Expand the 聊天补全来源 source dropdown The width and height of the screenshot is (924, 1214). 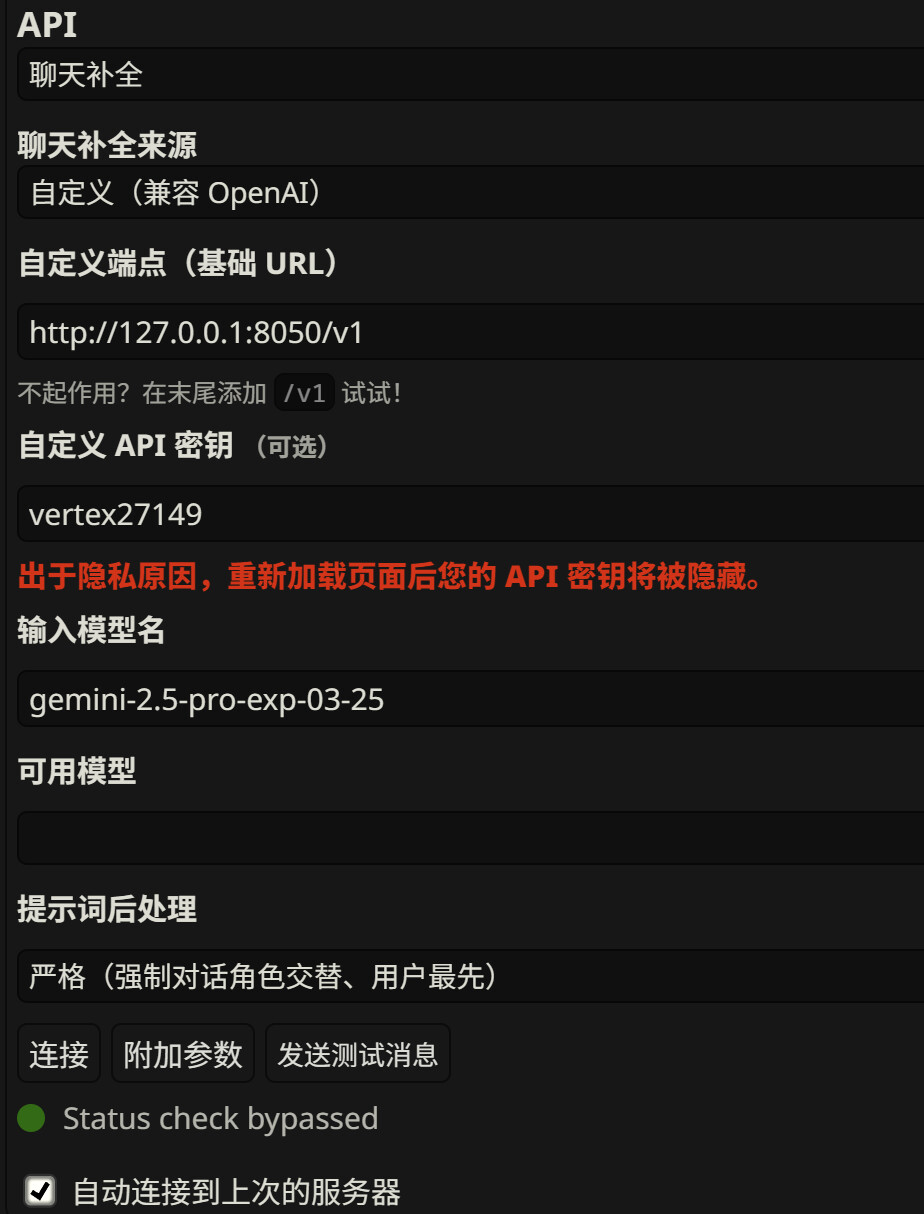470,192
